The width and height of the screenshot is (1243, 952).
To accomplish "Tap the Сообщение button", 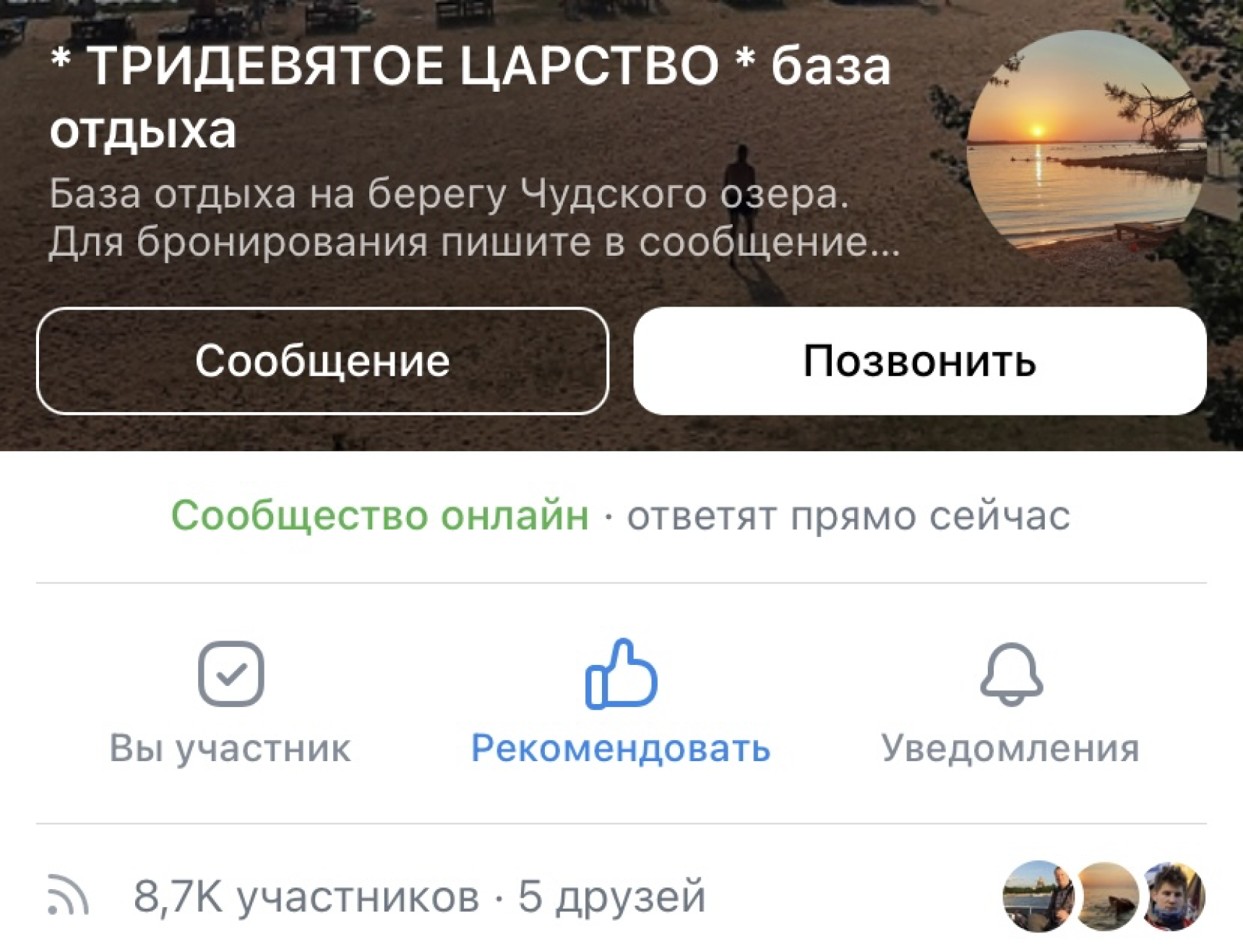I will point(322,361).
